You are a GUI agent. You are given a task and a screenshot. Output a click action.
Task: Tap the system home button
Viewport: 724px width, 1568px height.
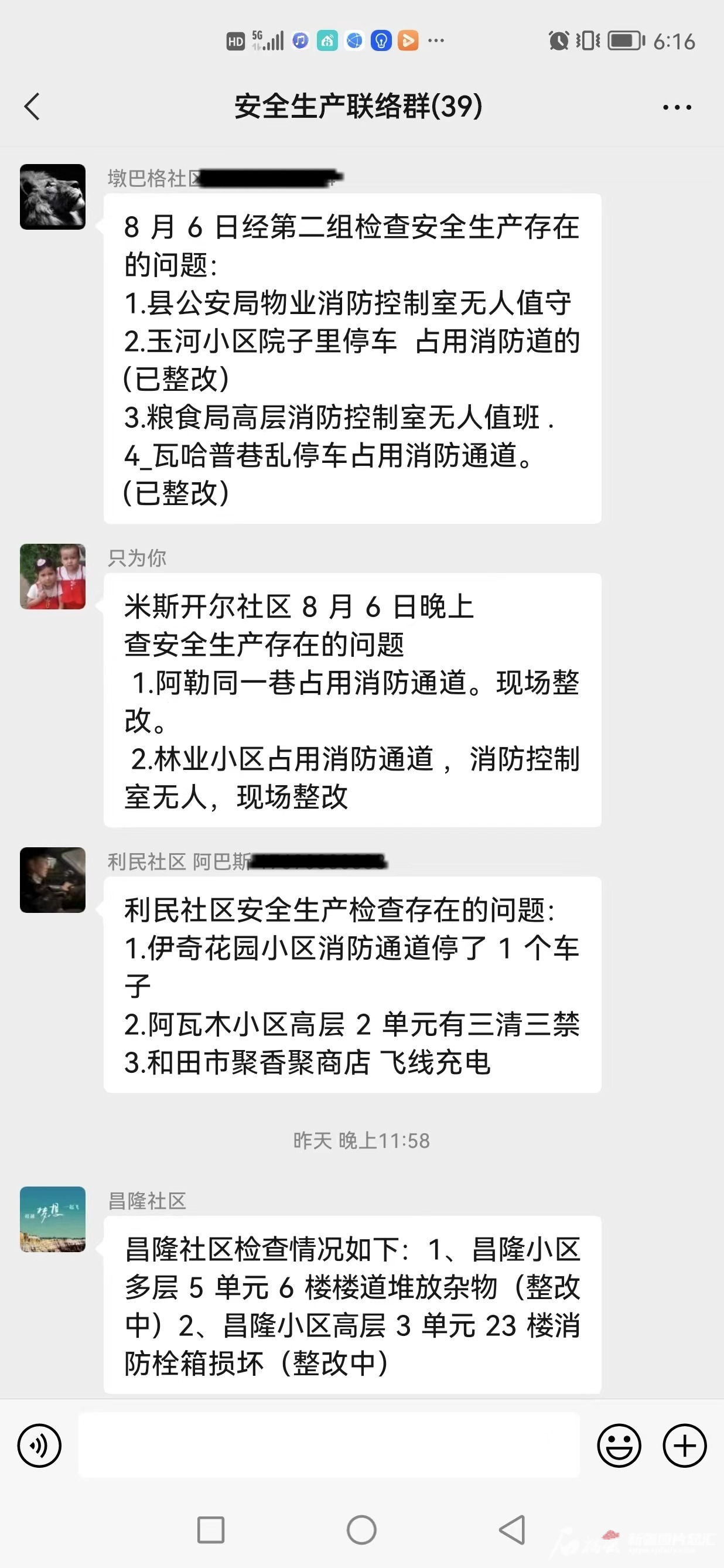tap(361, 1530)
